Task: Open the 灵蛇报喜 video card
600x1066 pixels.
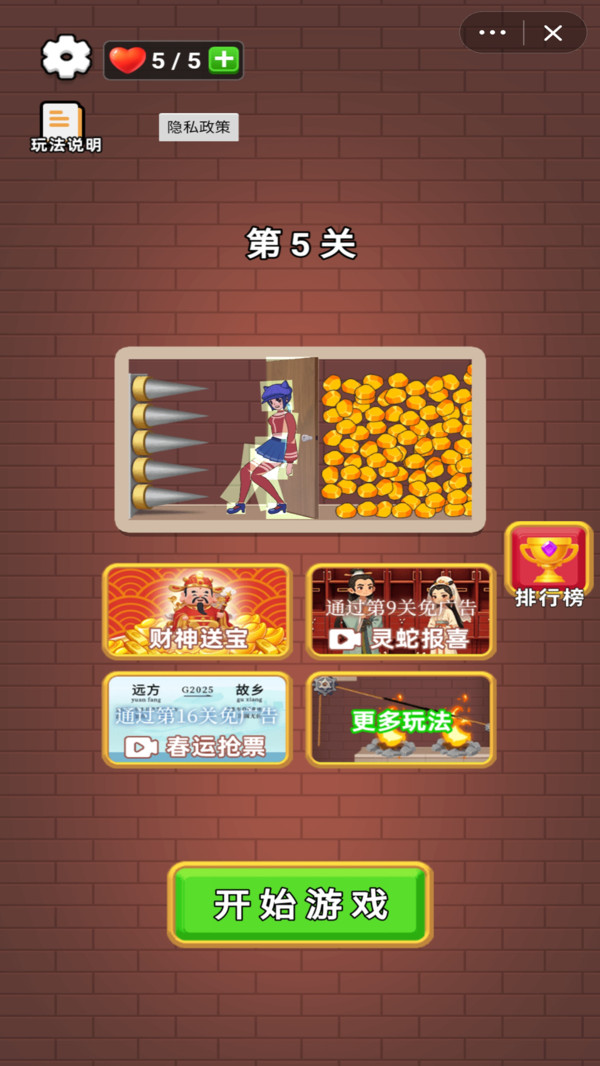Action: pyautogui.click(x=401, y=611)
